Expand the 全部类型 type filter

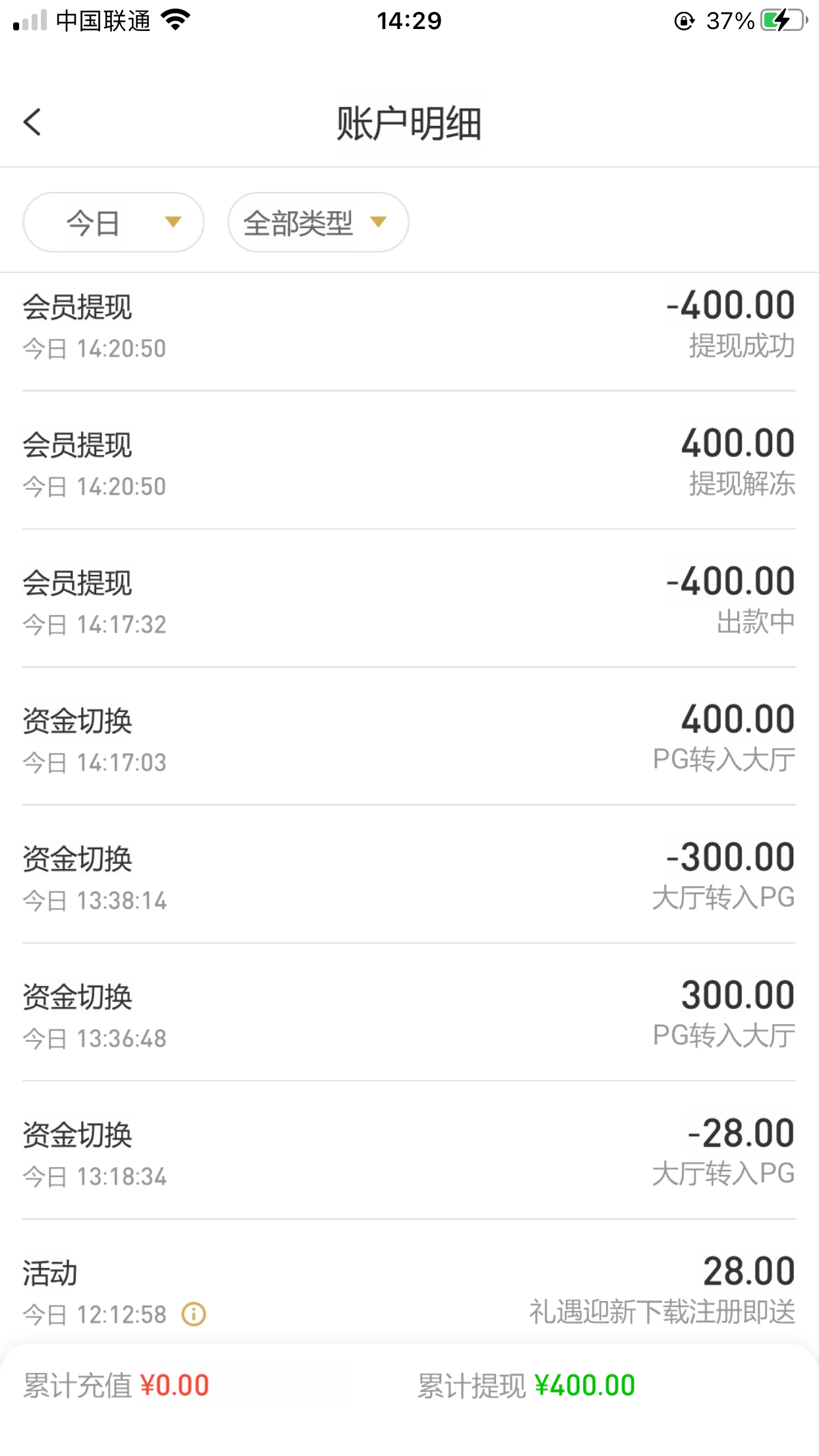click(x=318, y=222)
